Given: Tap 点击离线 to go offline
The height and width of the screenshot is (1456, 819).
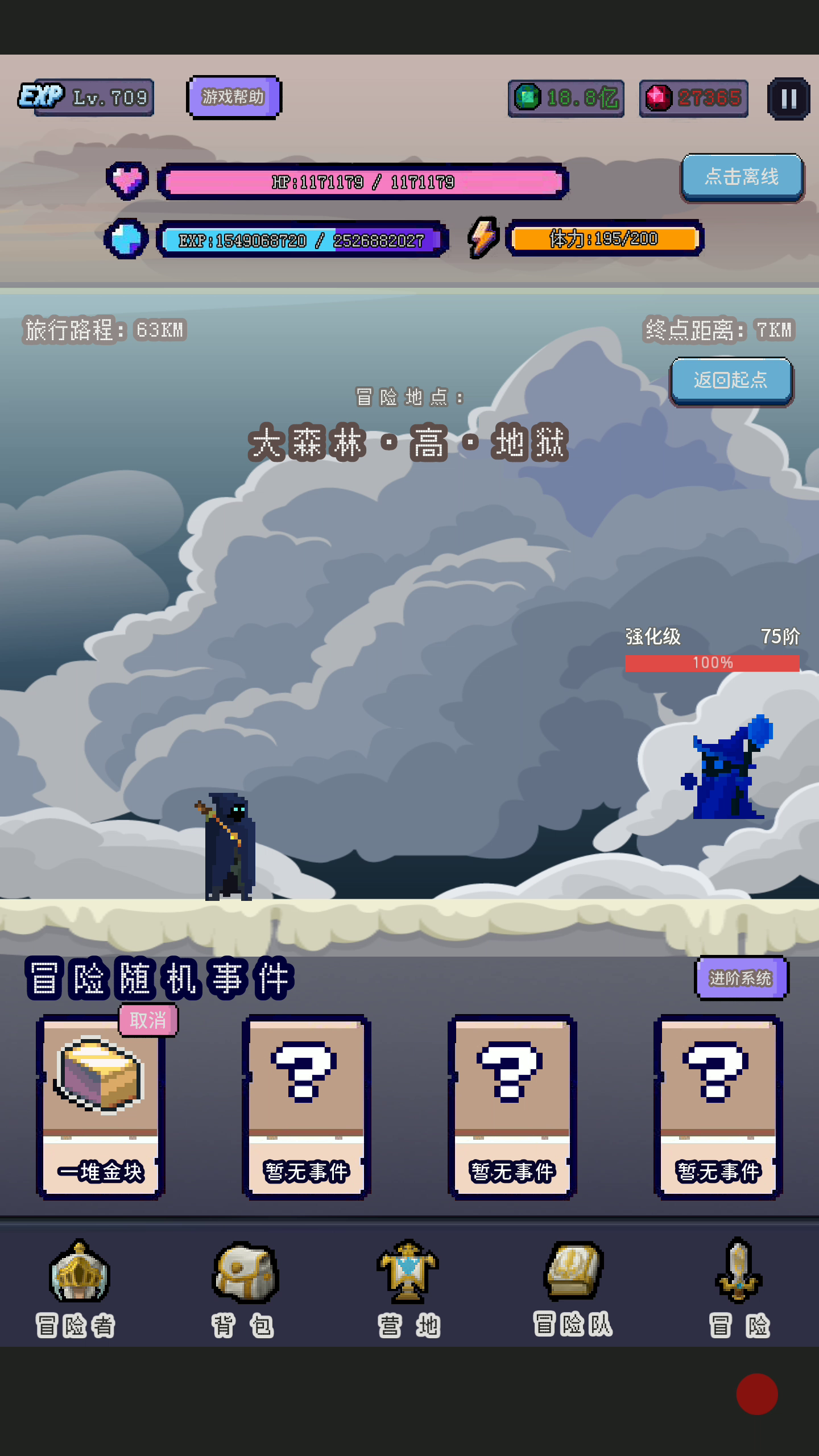Looking at the screenshot, I should [x=742, y=177].
